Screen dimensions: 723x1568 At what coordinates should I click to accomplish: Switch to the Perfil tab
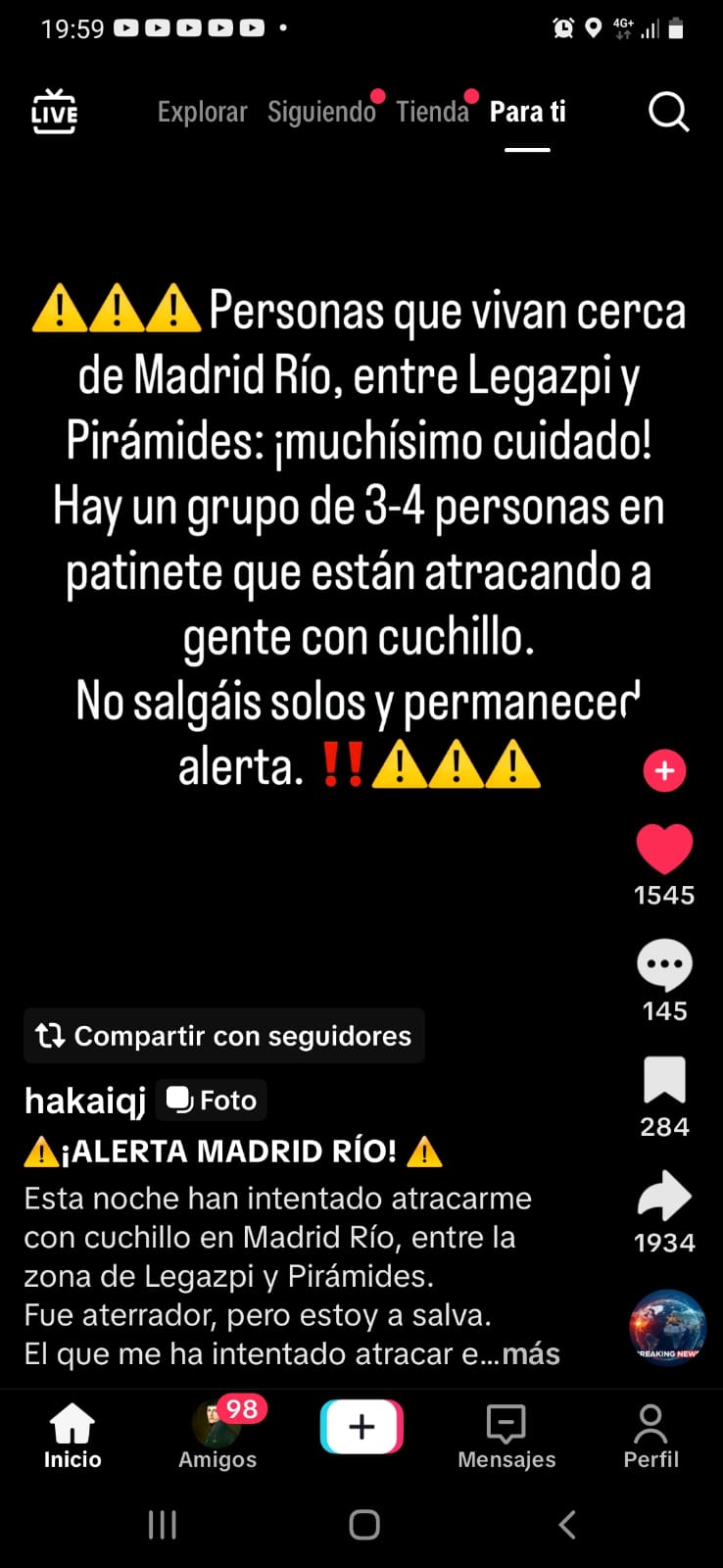(651, 1436)
